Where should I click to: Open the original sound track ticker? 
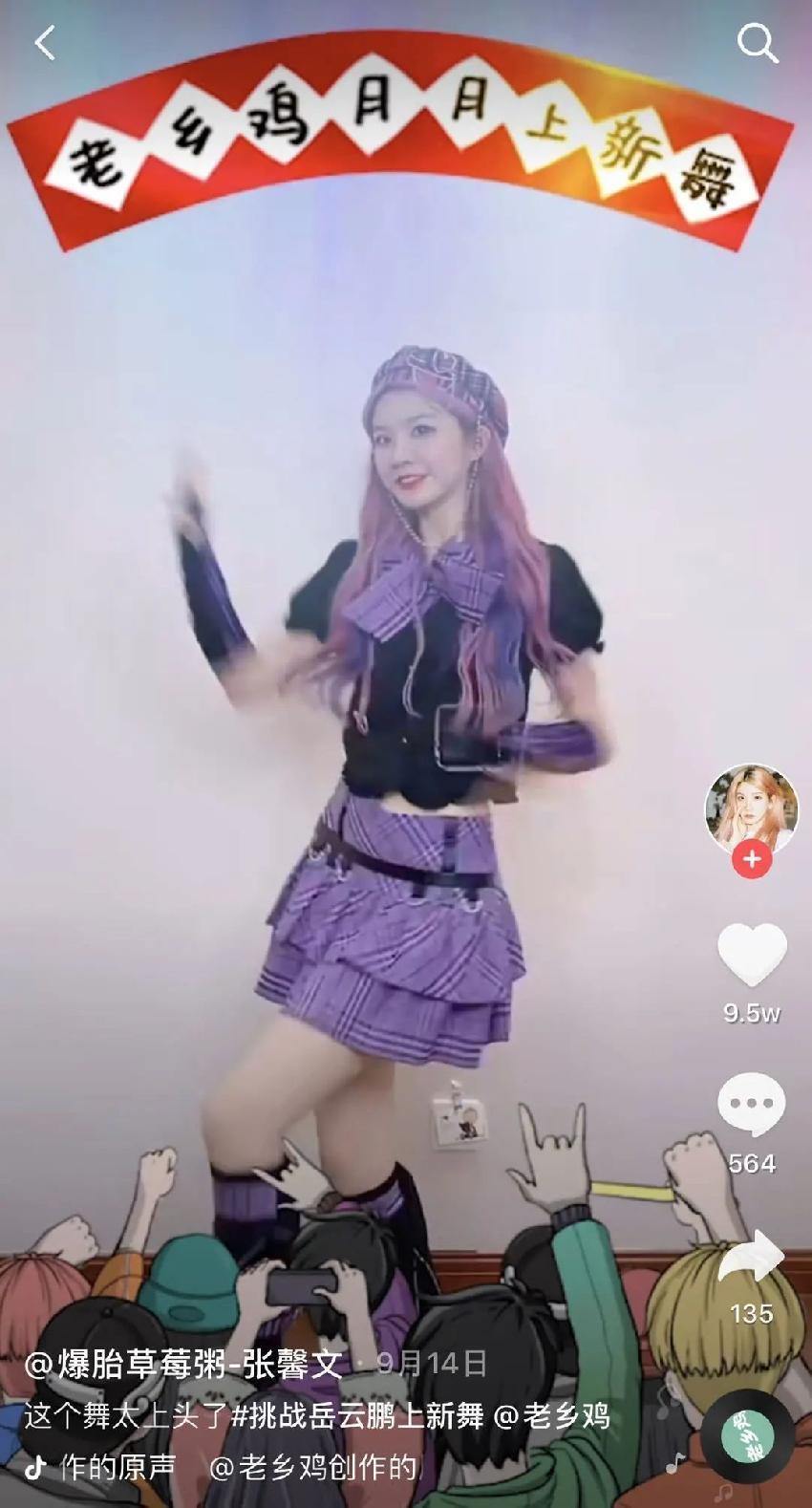229,1467
